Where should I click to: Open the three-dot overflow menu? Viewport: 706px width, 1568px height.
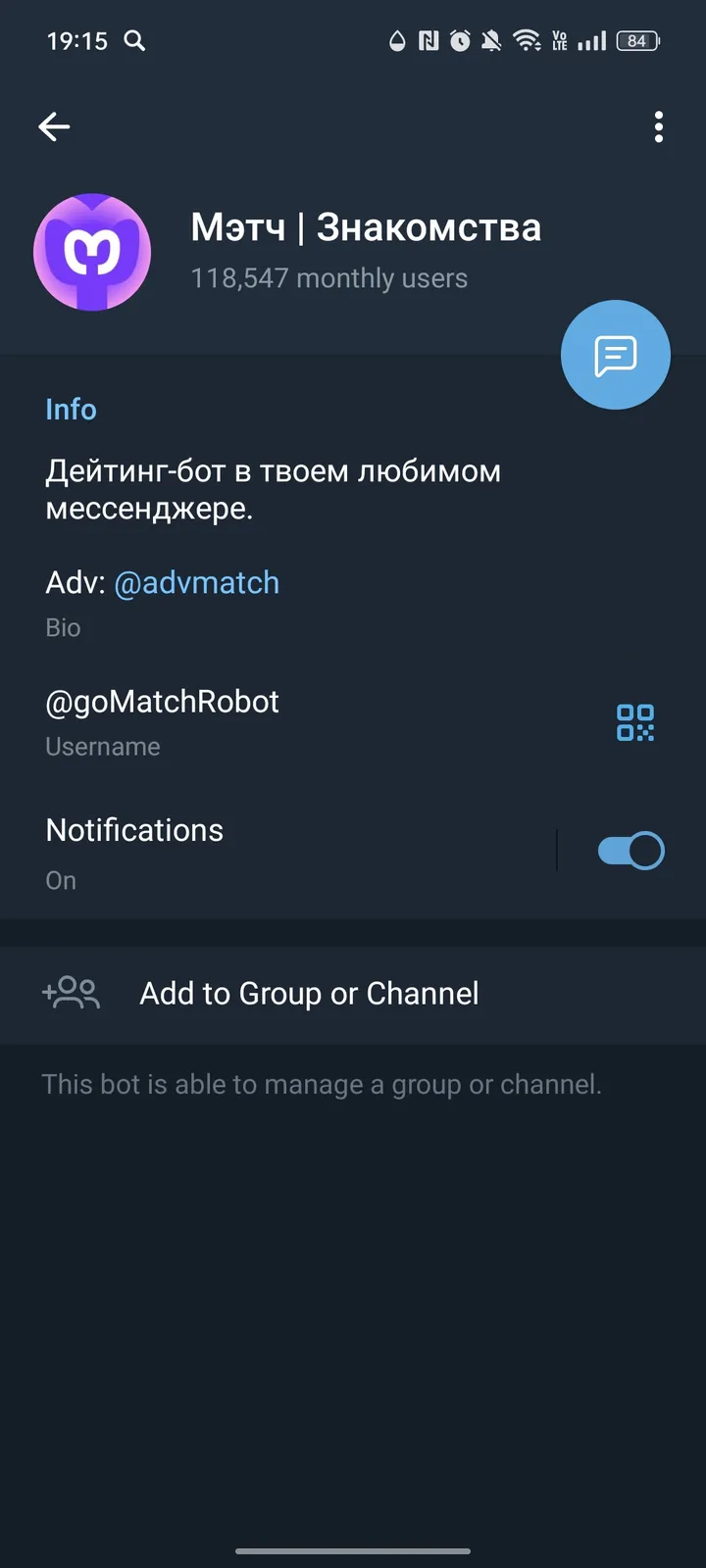tap(658, 126)
